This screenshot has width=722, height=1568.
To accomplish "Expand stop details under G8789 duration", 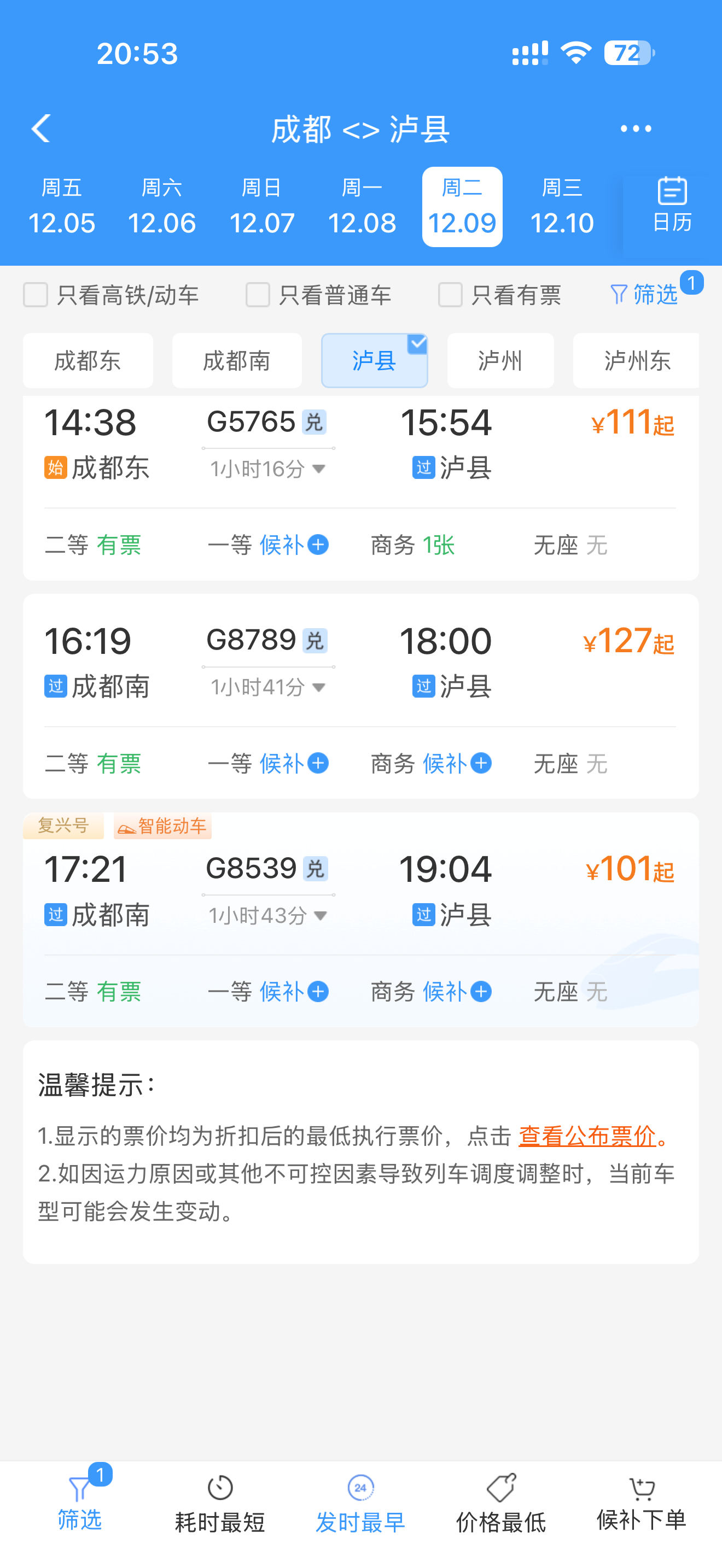I will [x=268, y=688].
